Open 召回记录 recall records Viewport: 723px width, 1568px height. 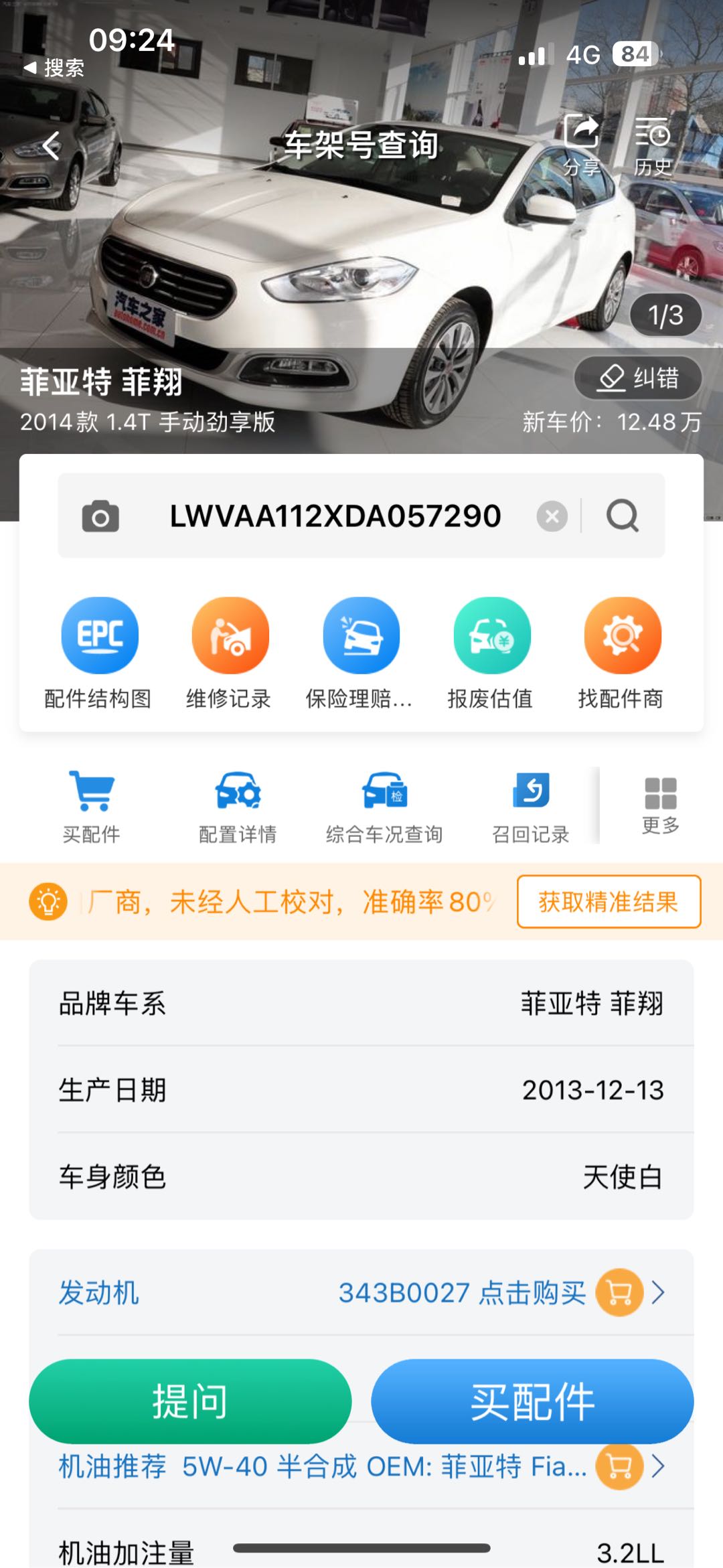[x=531, y=807]
